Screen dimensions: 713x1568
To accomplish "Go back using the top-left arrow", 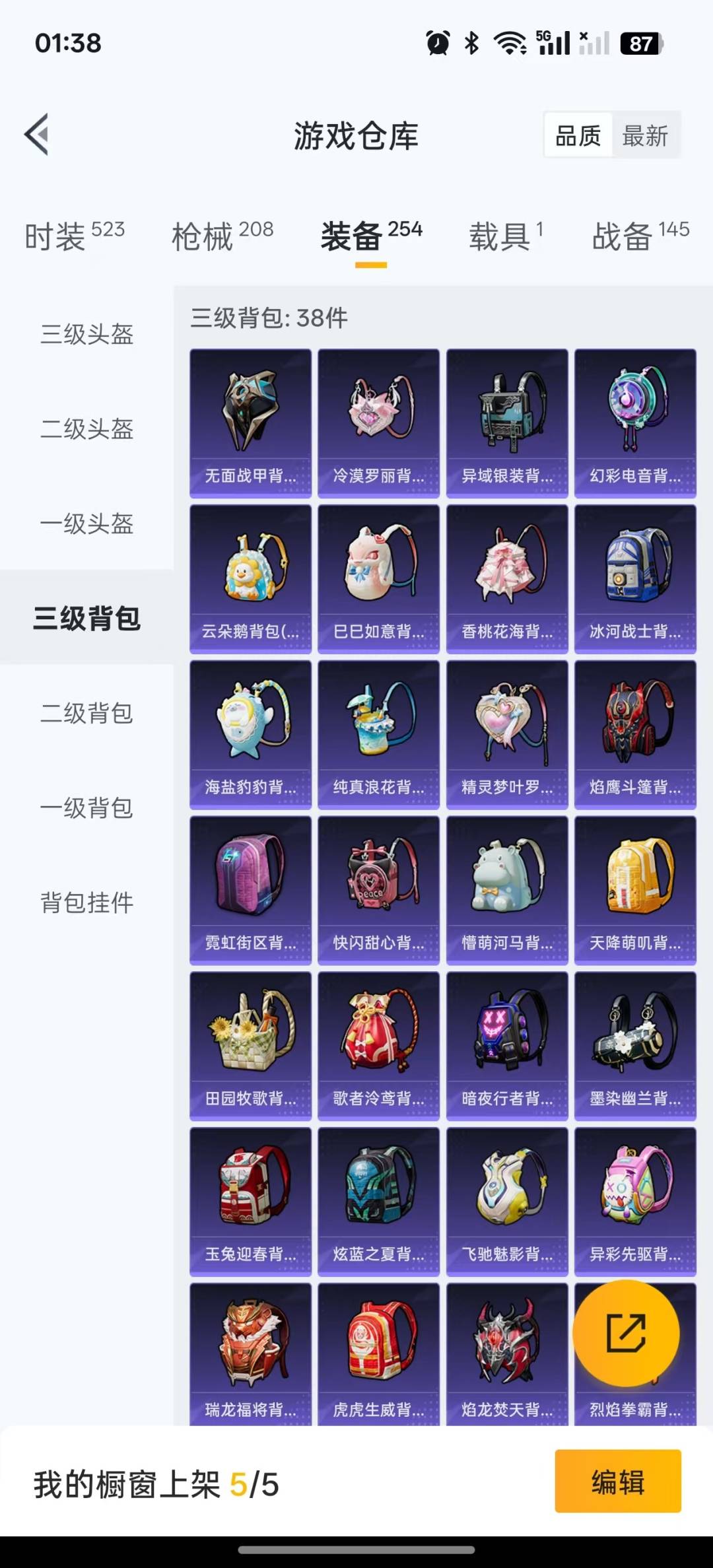I will (37, 135).
